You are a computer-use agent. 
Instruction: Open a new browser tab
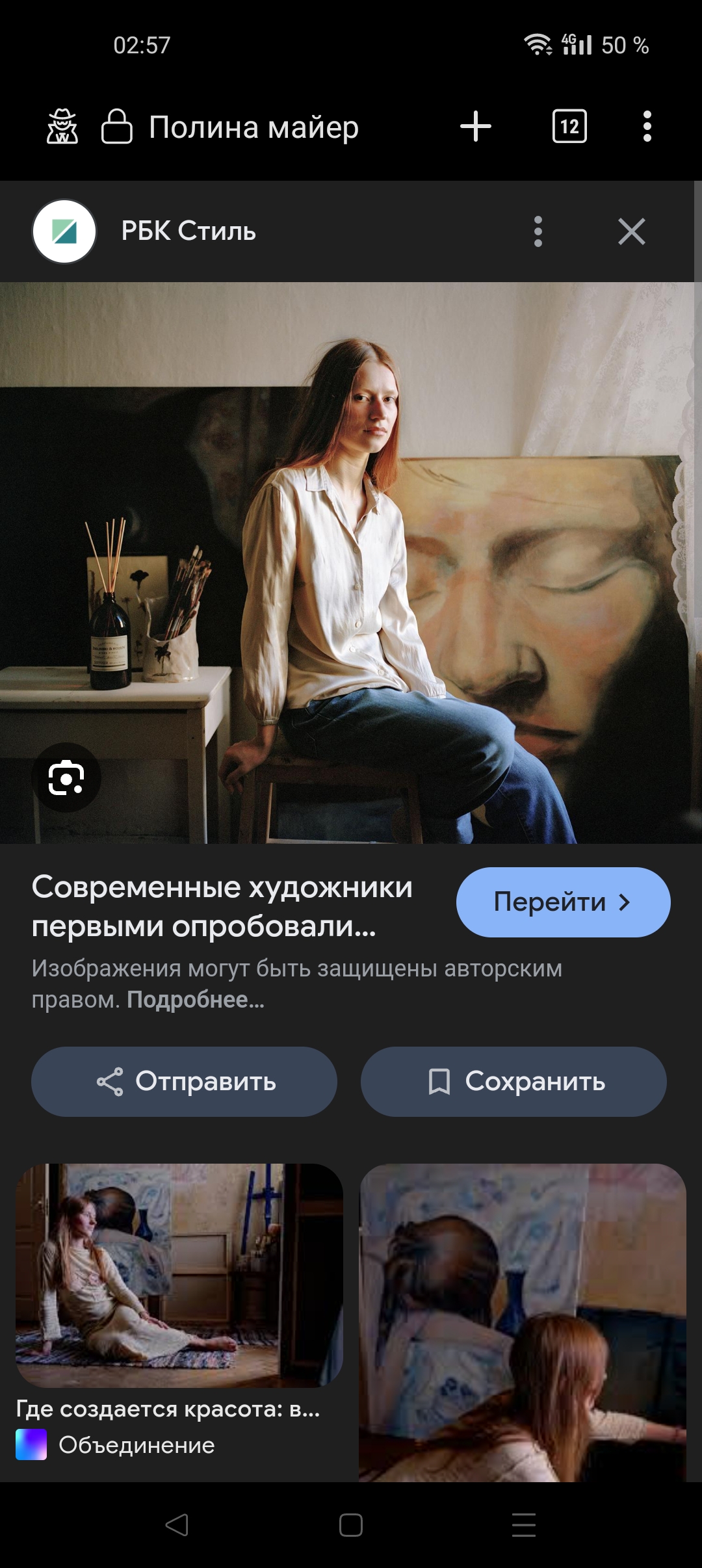click(475, 126)
